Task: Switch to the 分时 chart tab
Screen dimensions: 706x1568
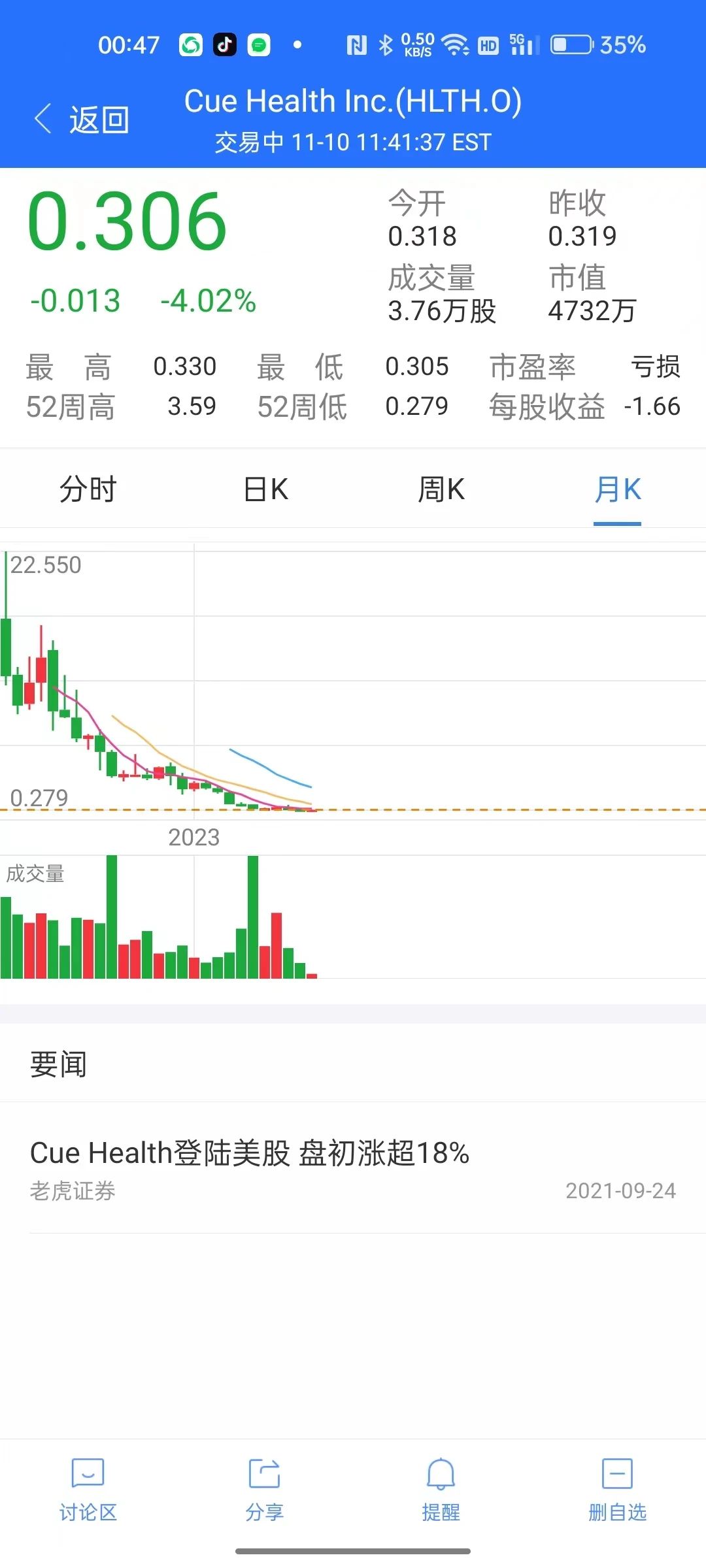Action: 88,489
